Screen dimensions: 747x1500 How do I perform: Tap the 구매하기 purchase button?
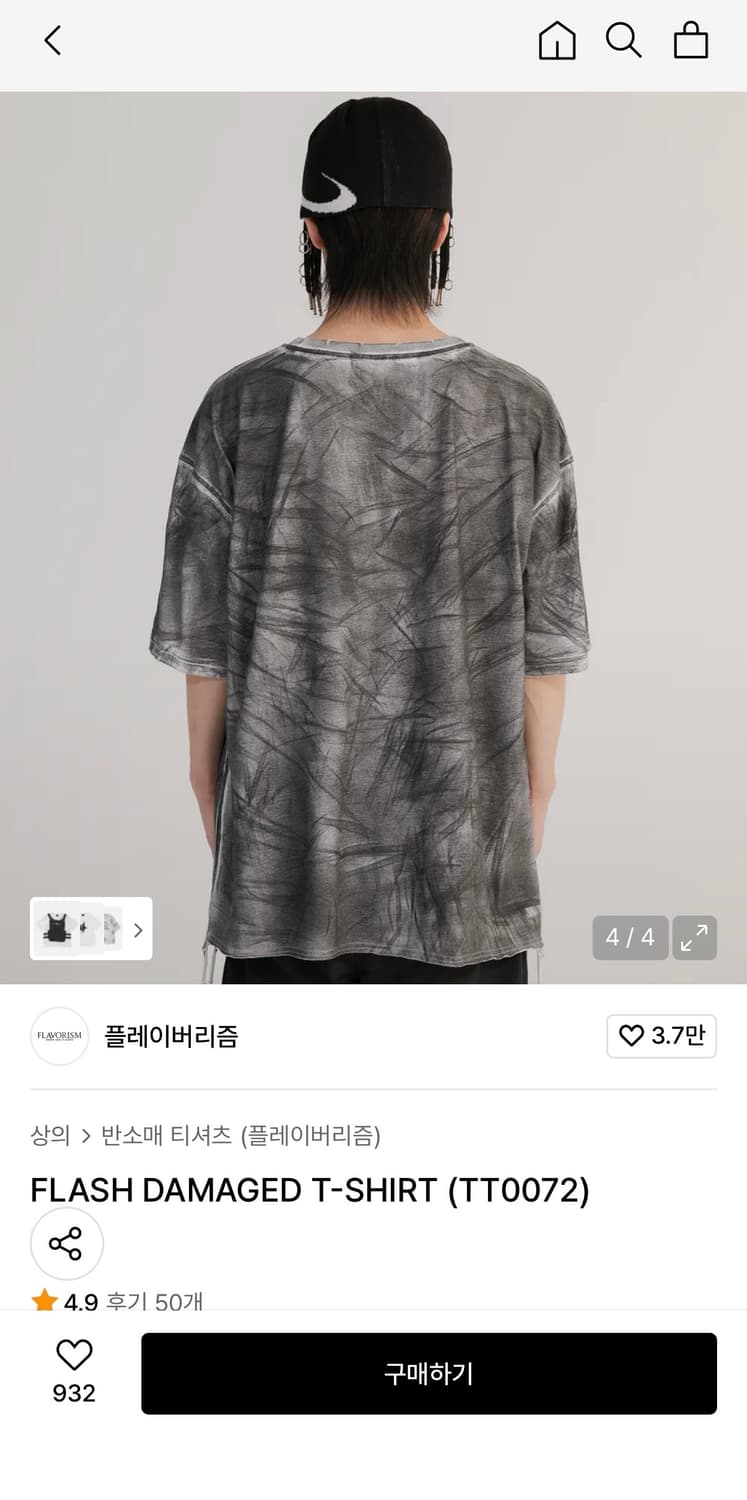tap(428, 1373)
